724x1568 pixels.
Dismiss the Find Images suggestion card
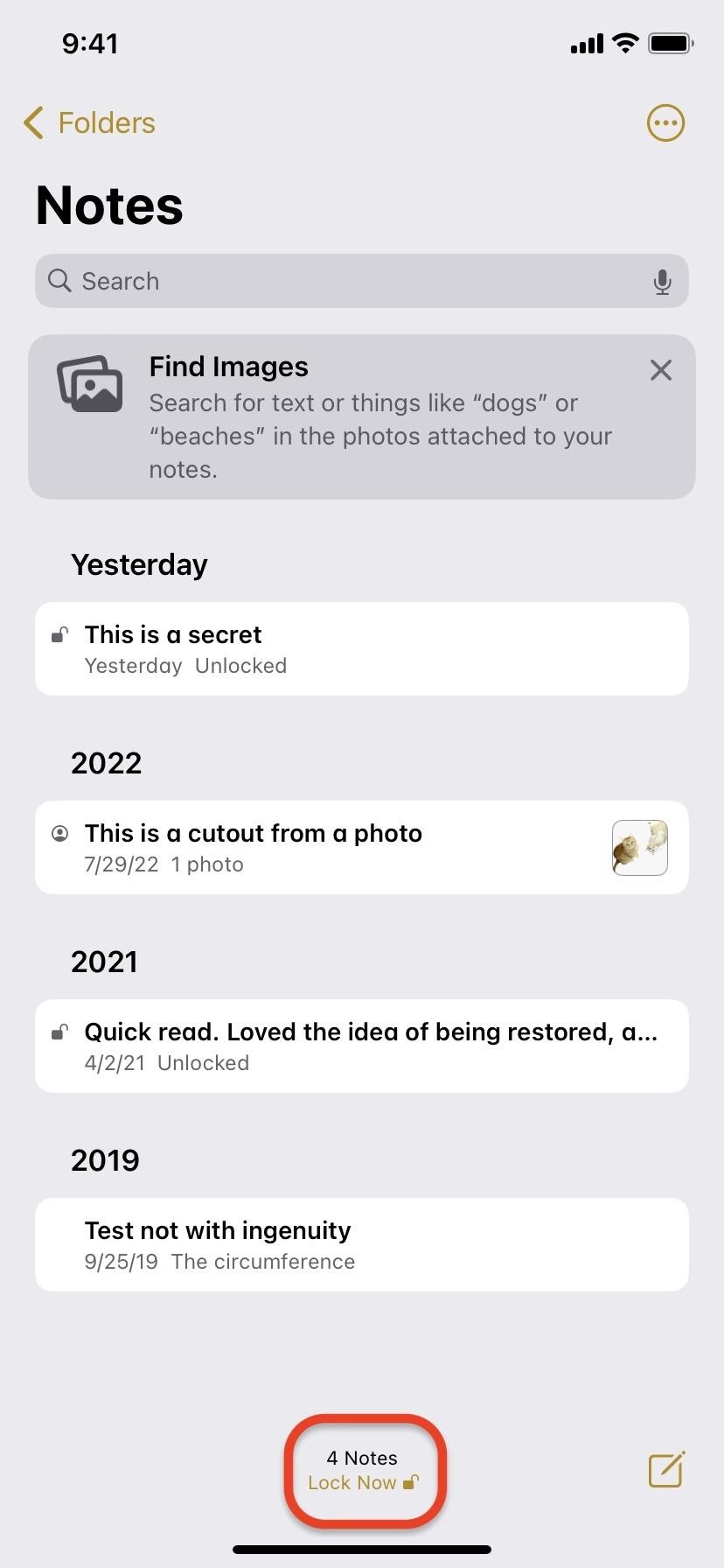click(x=660, y=370)
